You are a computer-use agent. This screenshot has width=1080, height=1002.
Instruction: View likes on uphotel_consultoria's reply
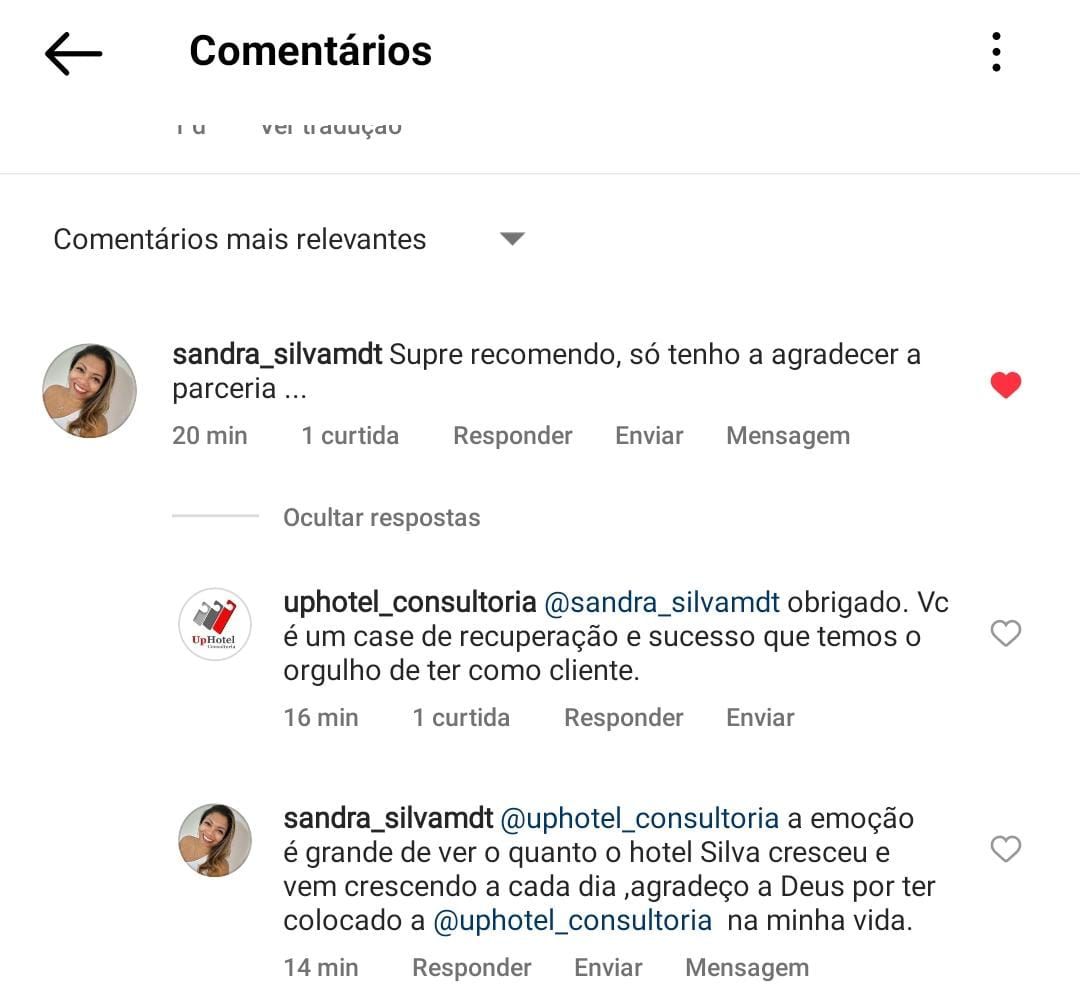click(x=461, y=718)
